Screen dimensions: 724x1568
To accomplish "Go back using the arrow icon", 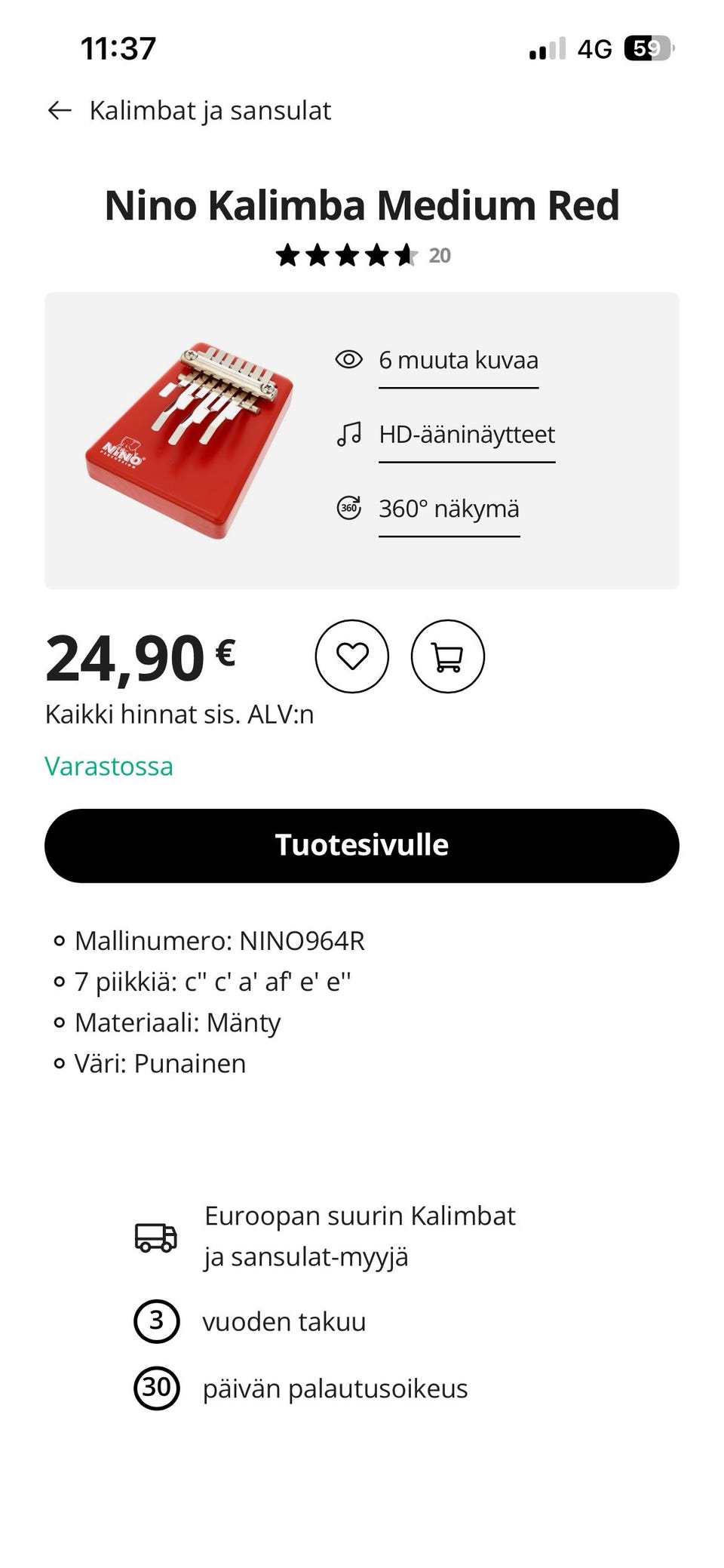I will (x=61, y=111).
